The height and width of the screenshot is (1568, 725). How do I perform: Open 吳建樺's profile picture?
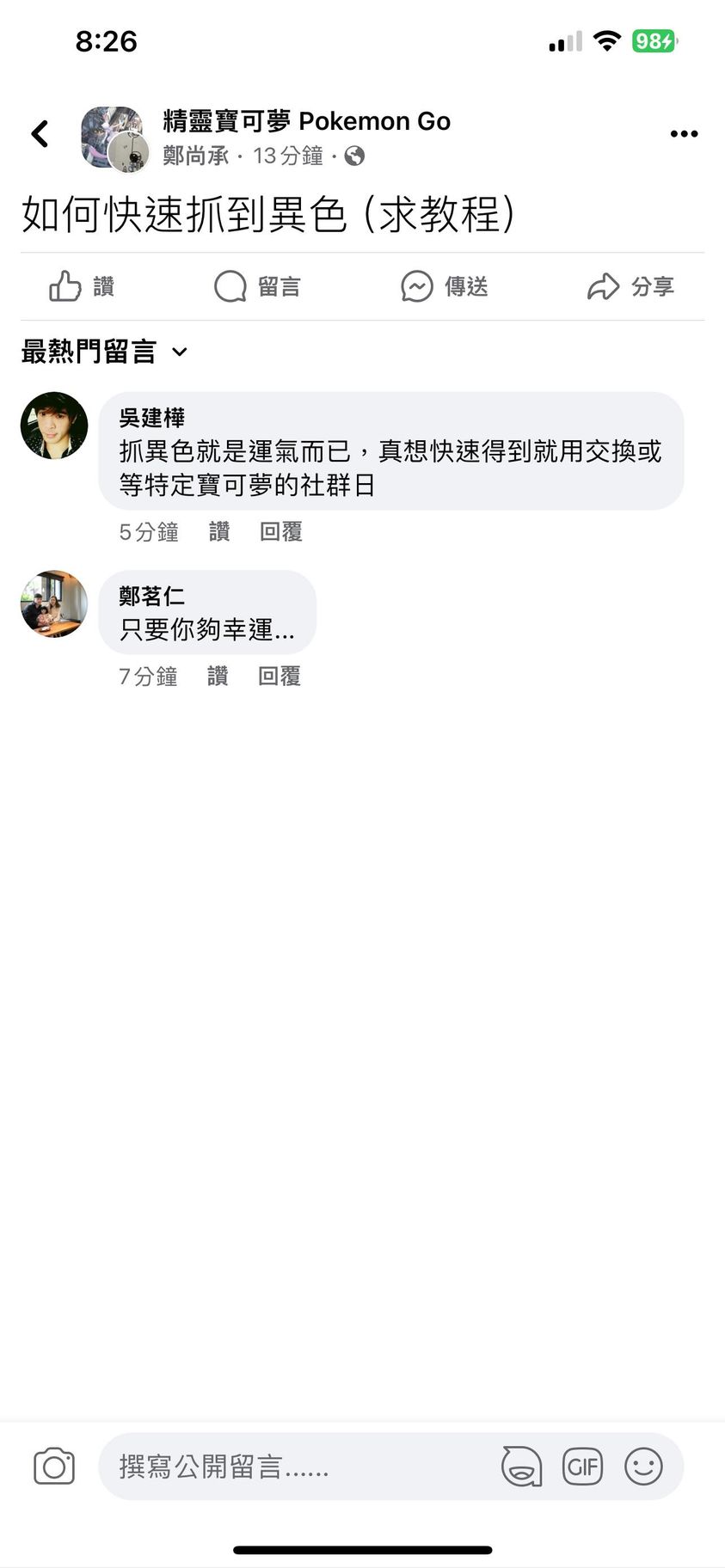[54, 426]
